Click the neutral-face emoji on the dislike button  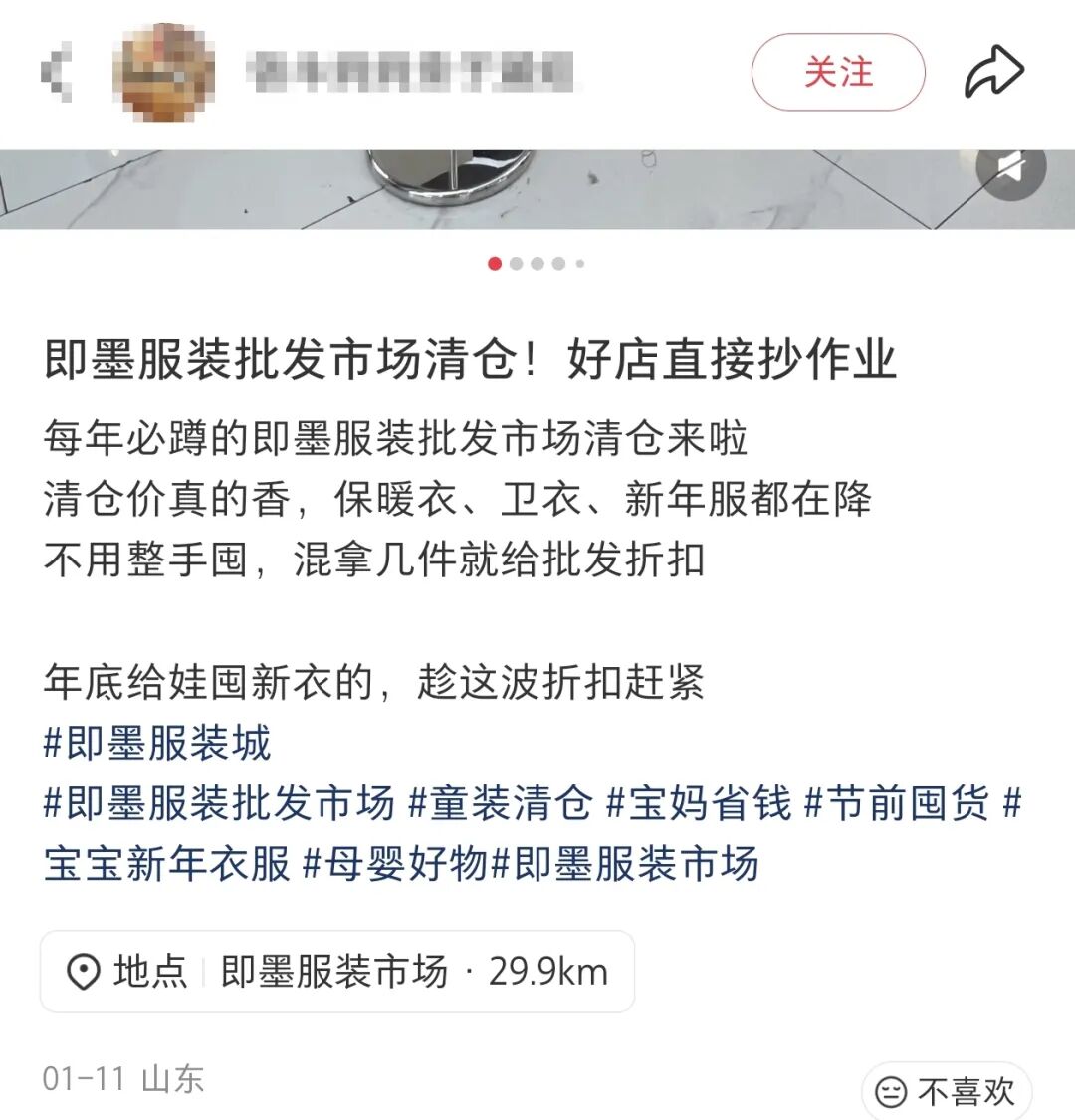point(894,1091)
